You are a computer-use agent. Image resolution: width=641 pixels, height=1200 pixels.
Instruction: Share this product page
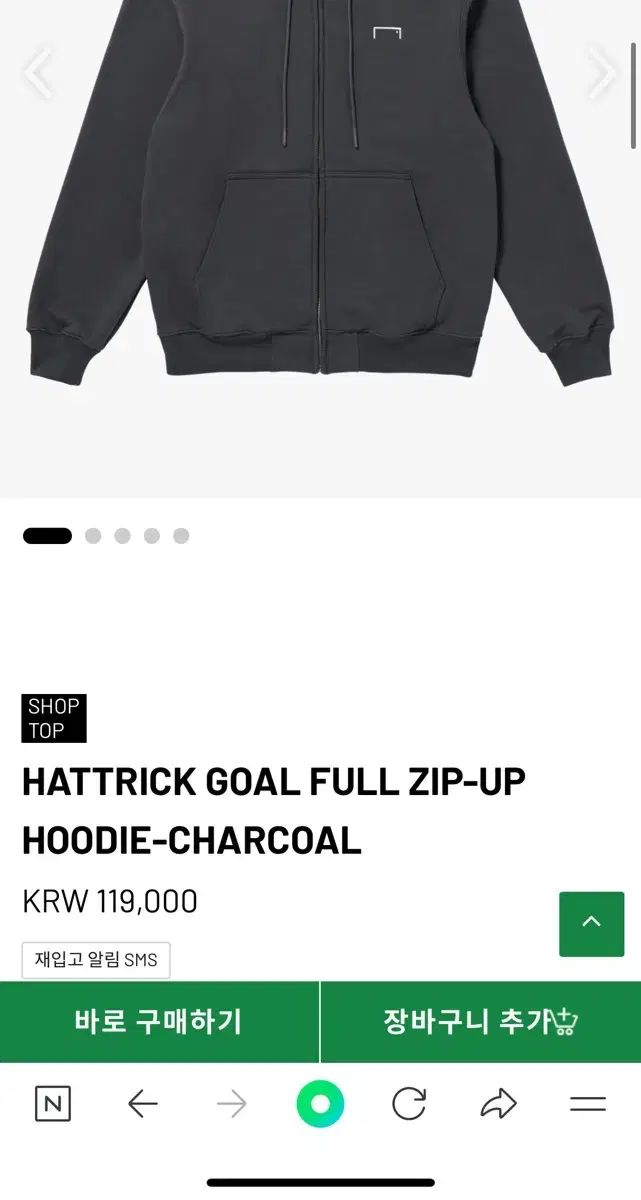498,1104
